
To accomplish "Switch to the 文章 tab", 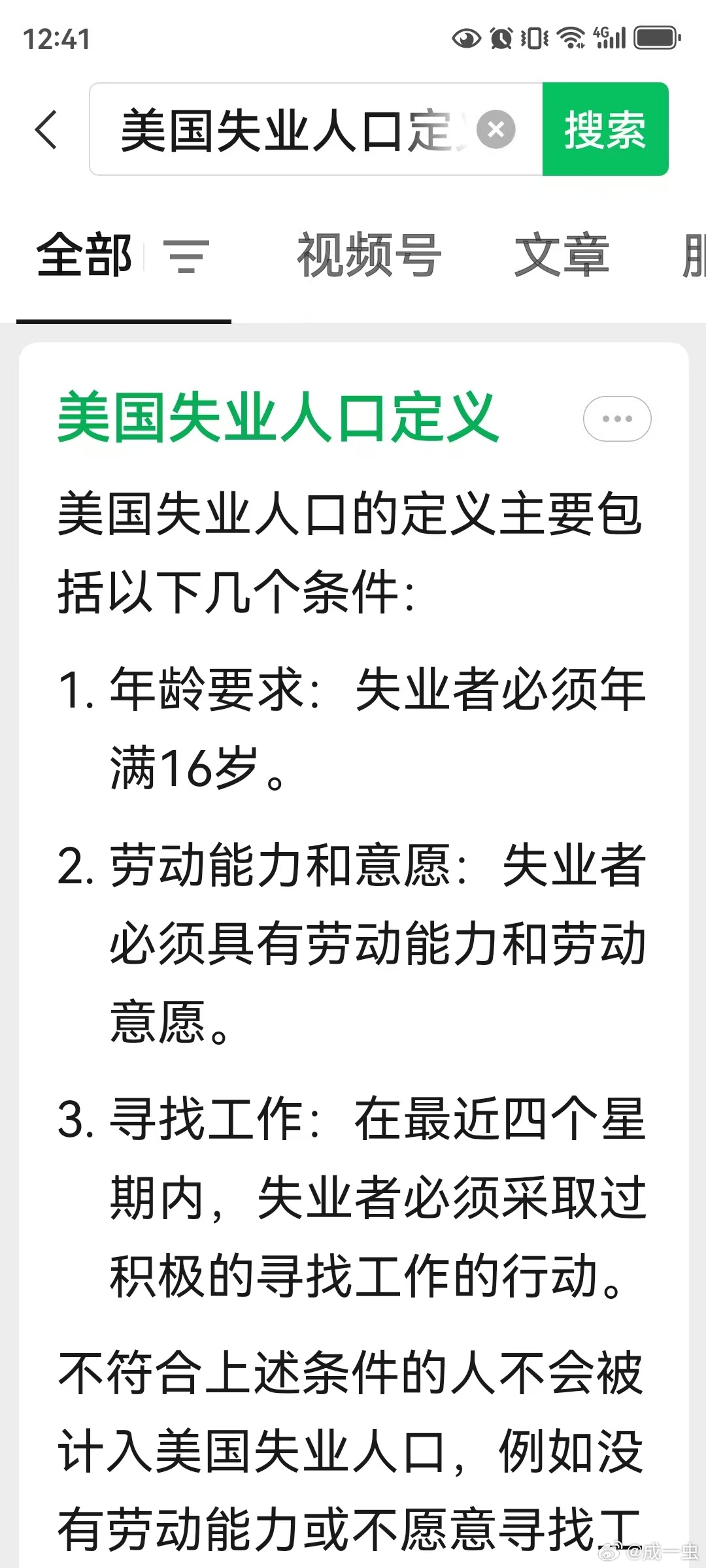I will 562,255.
